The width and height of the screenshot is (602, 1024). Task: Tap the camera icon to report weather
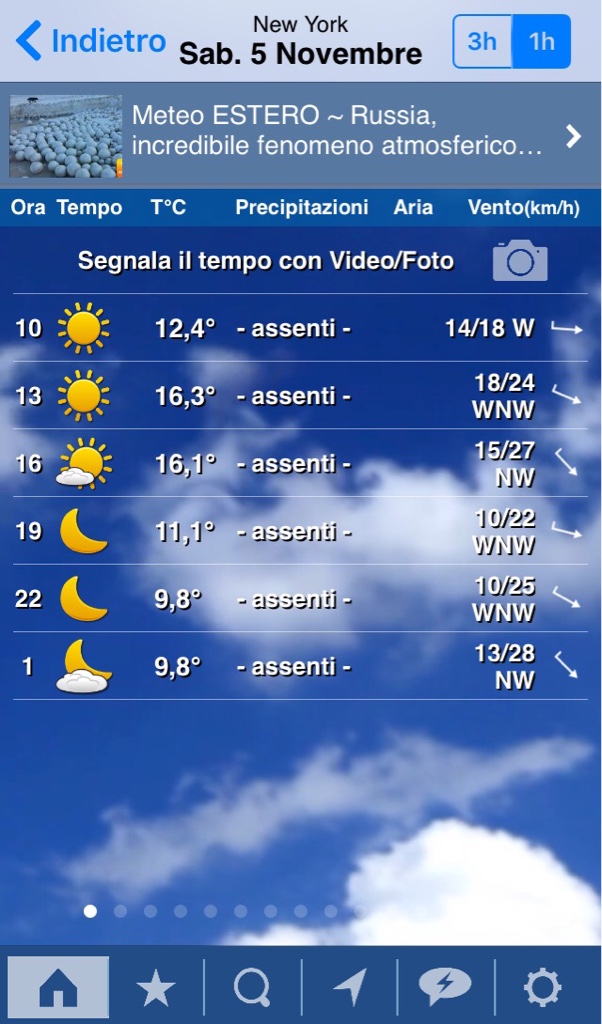click(x=520, y=261)
